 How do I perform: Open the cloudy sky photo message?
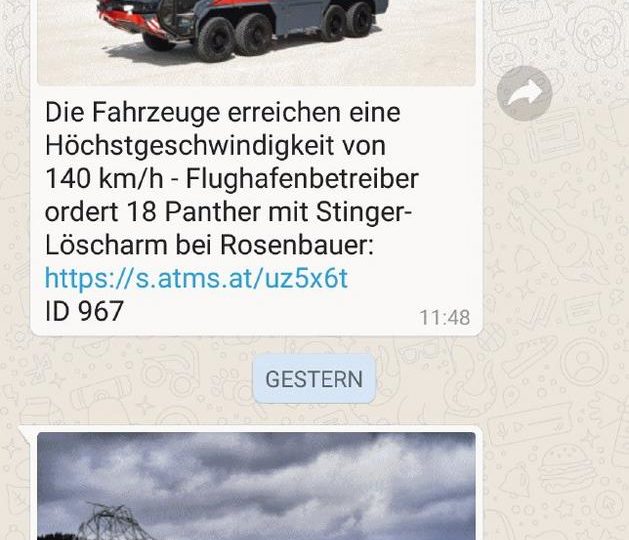pyautogui.click(x=256, y=487)
